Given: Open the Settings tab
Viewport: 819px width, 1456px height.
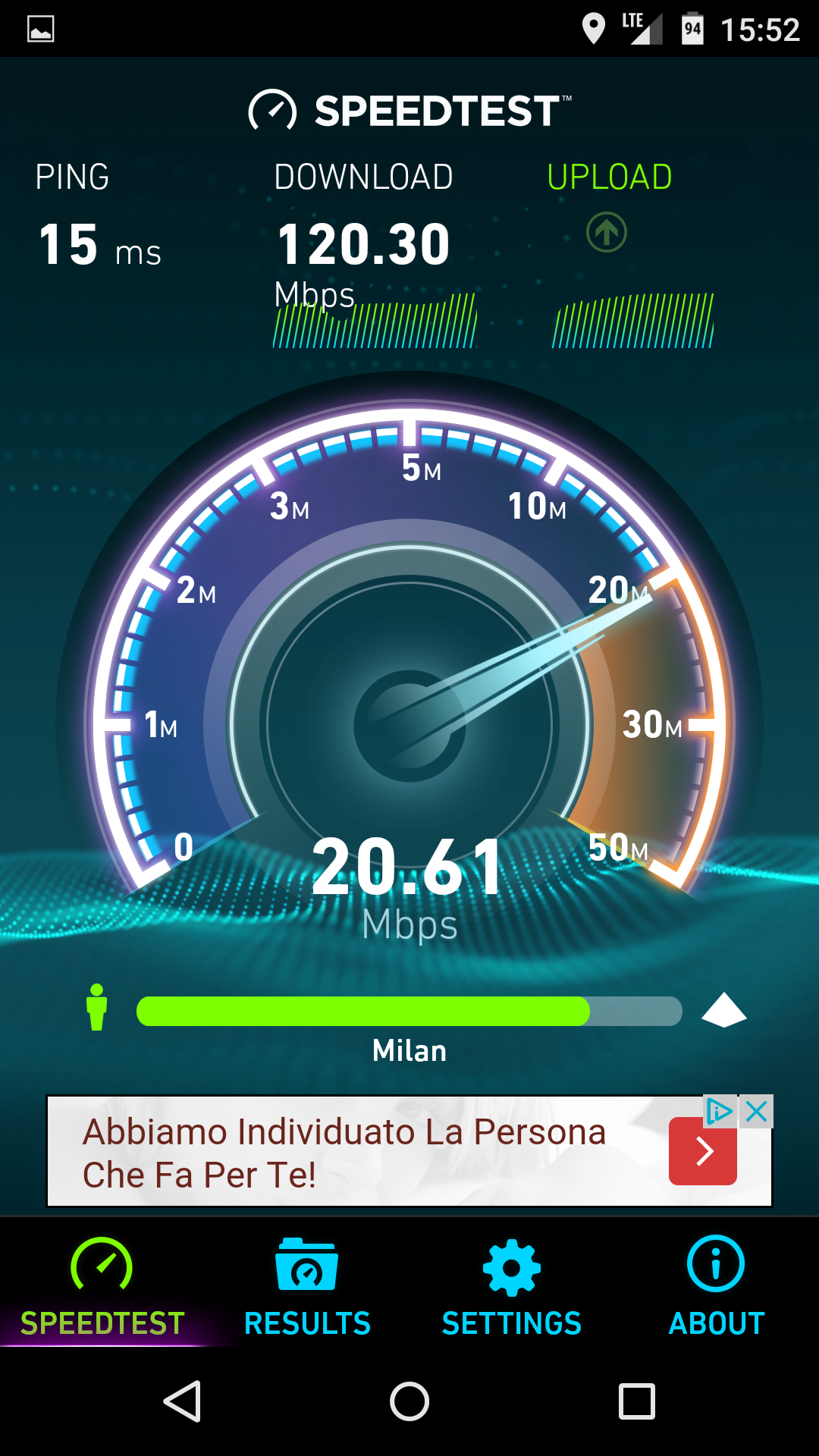Looking at the screenshot, I should [512, 1287].
